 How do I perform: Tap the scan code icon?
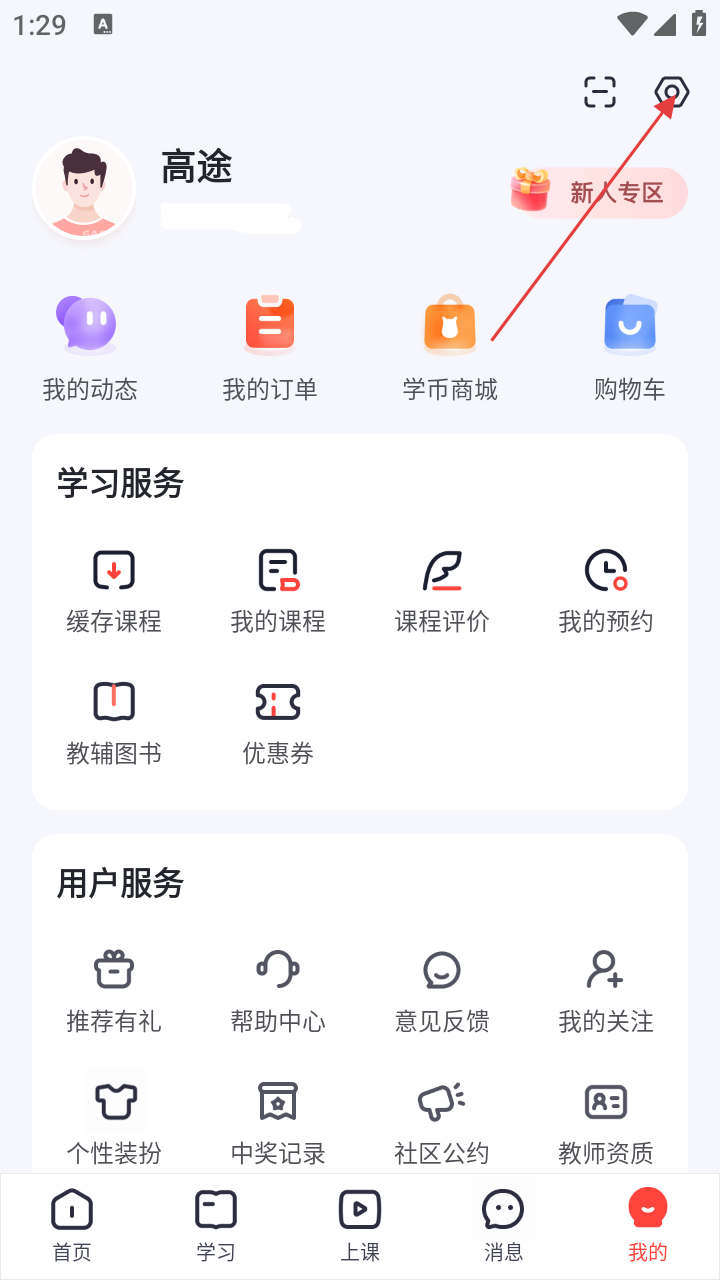pyautogui.click(x=600, y=92)
